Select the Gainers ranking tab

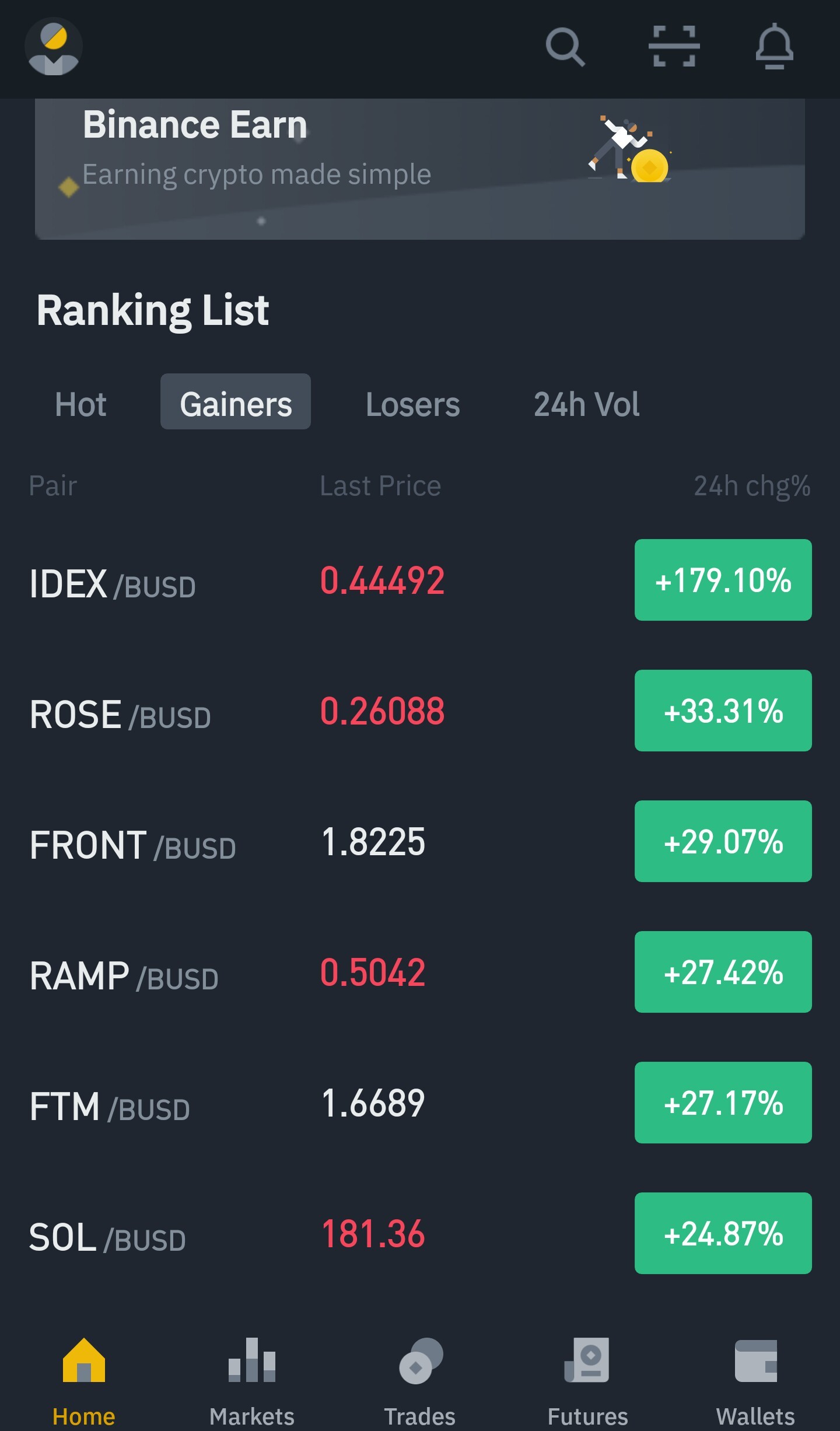coord(236,402)
